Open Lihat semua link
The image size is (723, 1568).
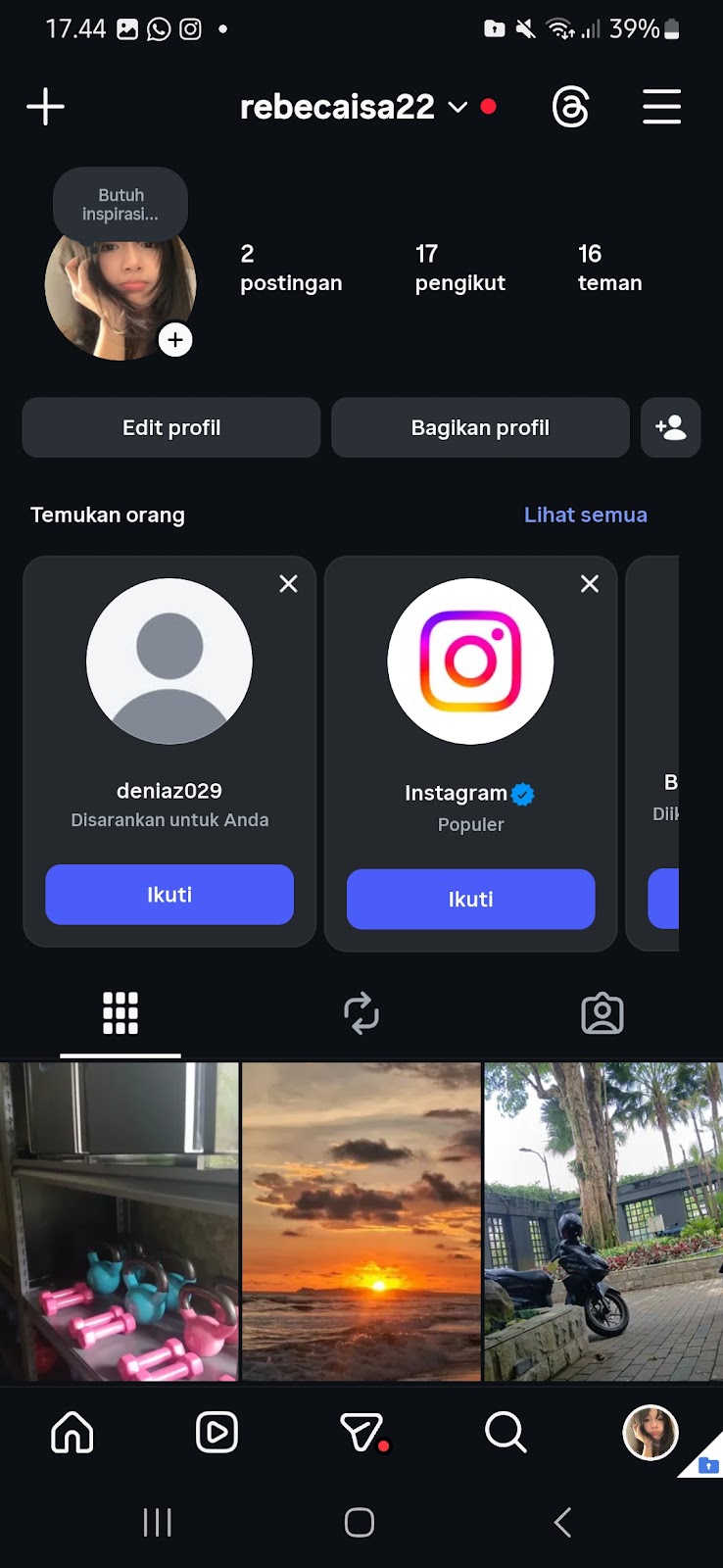tap(585, 514)
